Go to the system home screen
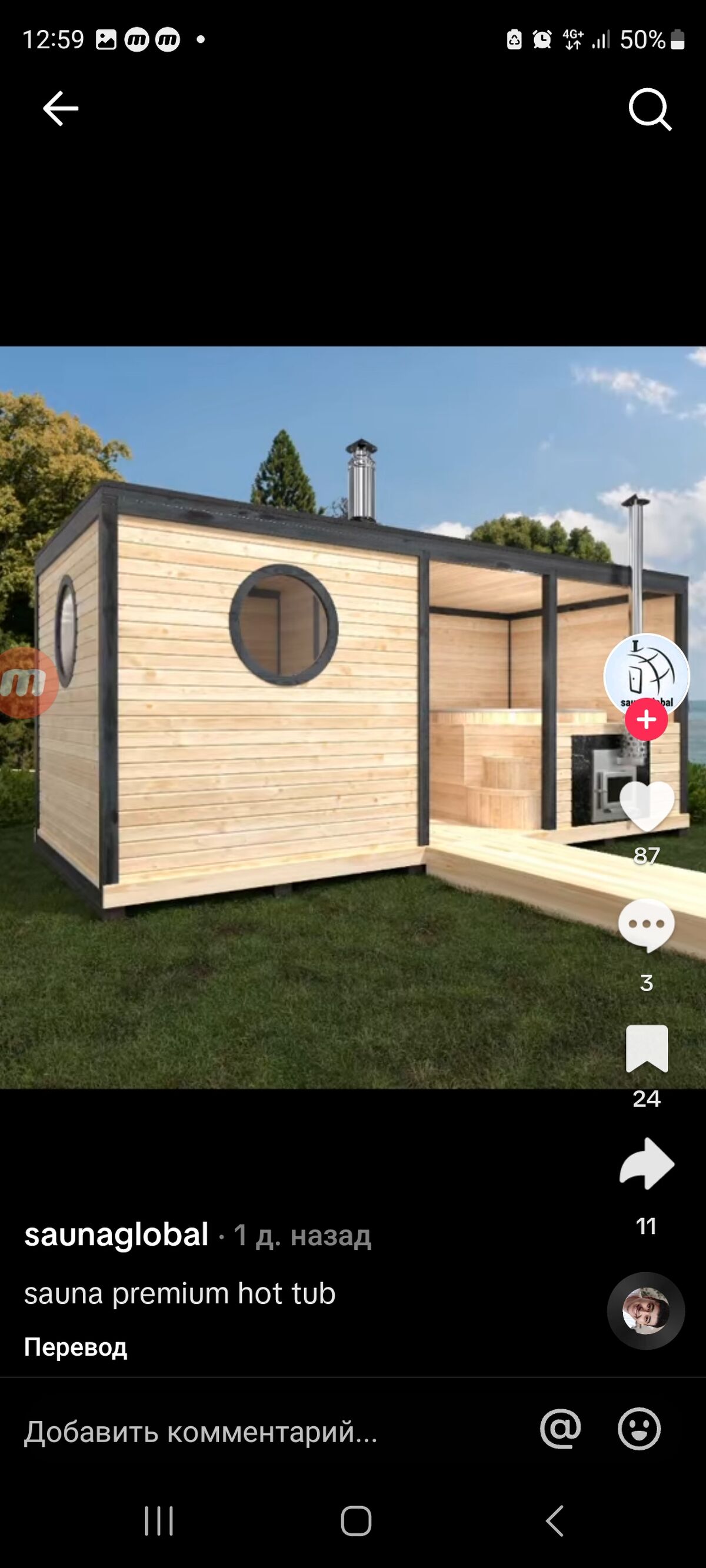Screen dimensions: 706x1568 [x=356, y=1521]
